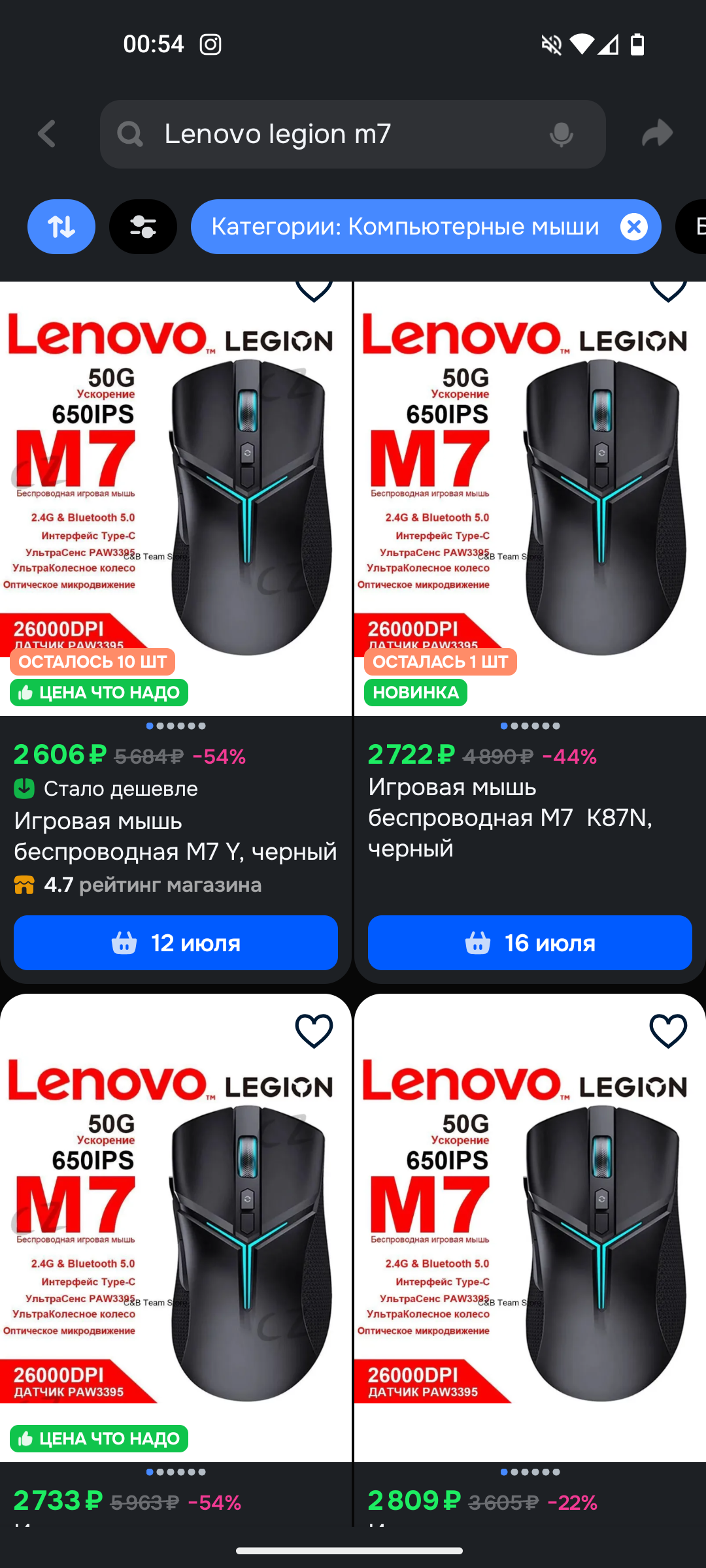Open the Категории: Компьютерные мыши chip
The image size is (706, 1568).
pos(405,227)
